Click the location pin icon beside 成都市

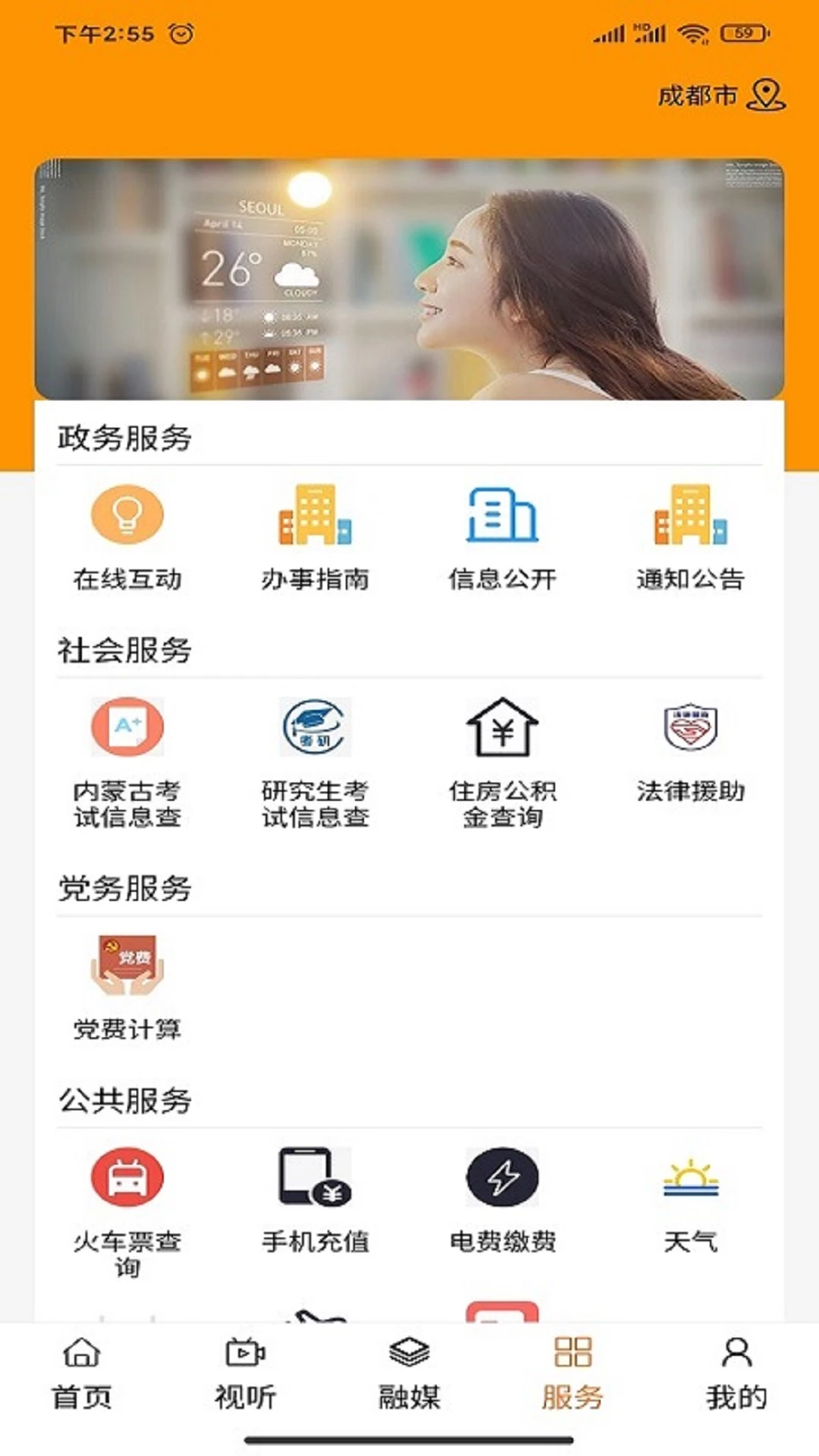coord(766,96)
